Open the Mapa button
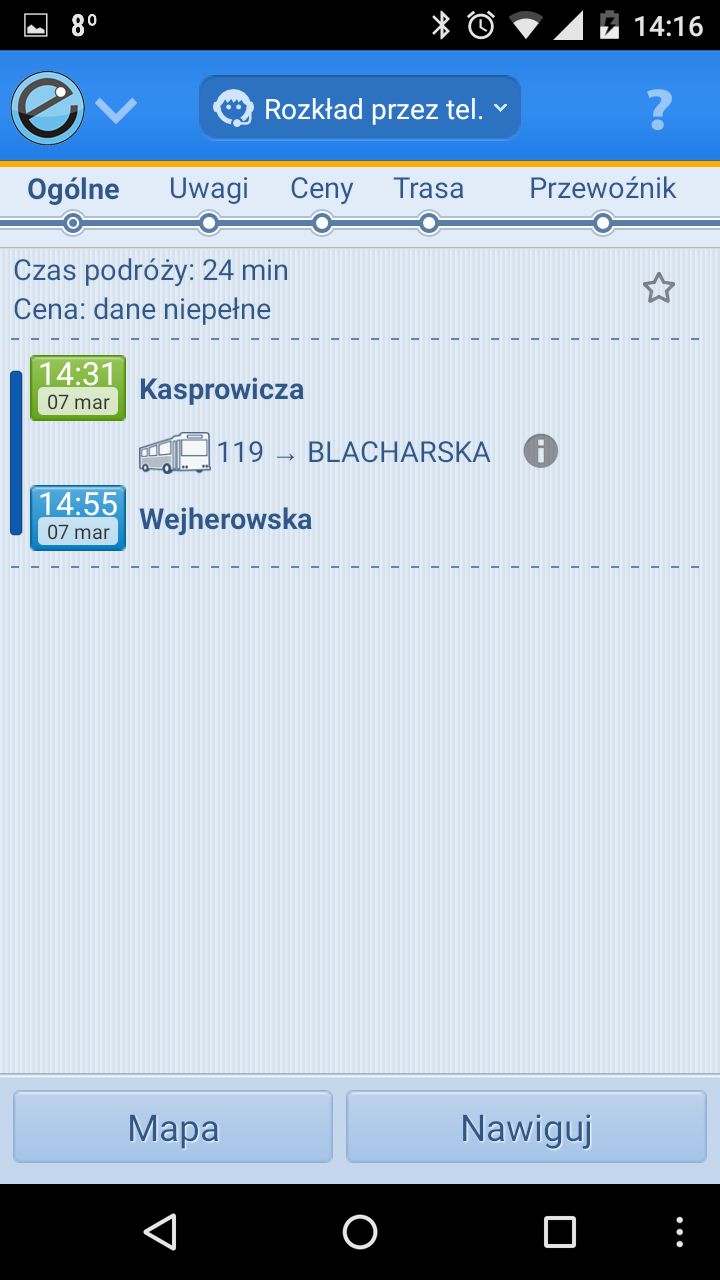 click(x=173, y=1127)
